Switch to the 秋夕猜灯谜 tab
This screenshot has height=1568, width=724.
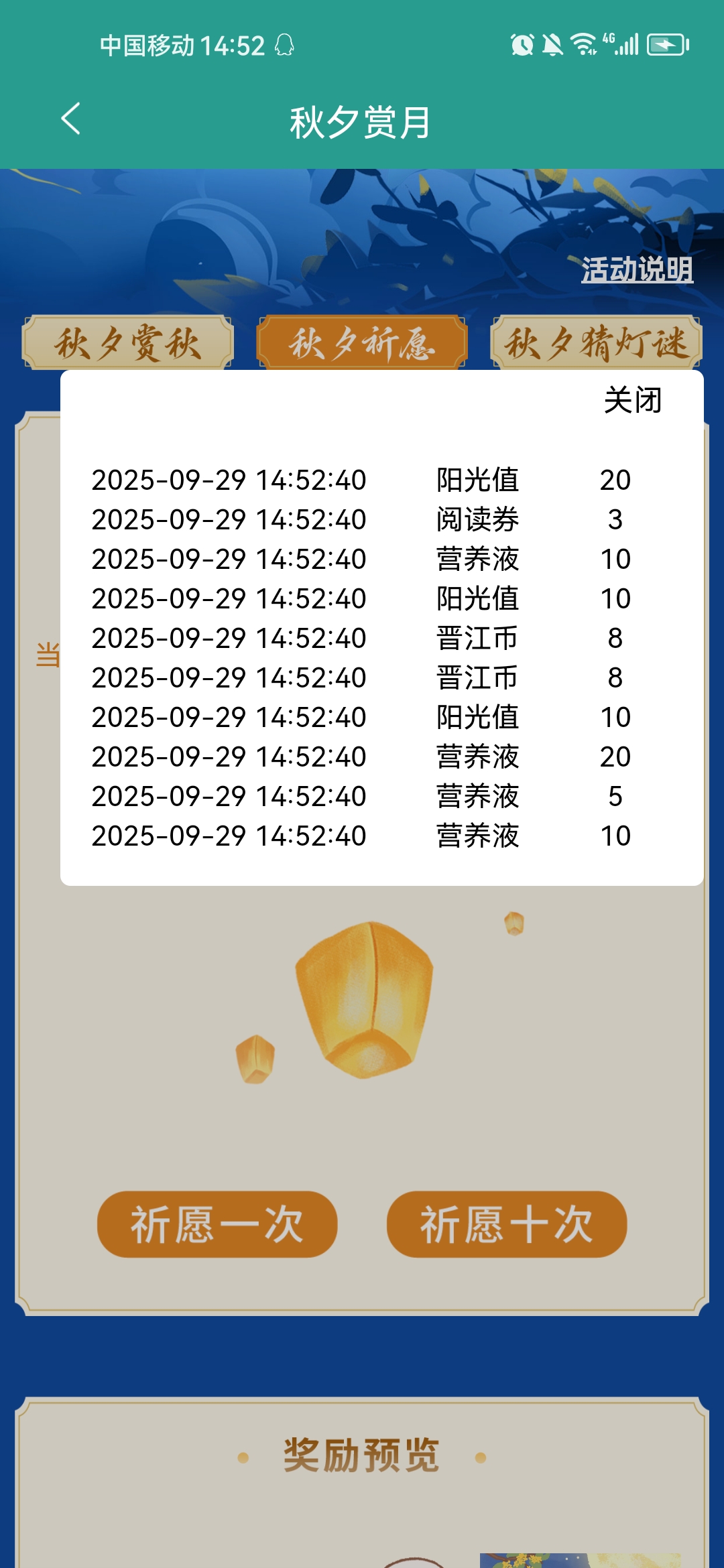[x=596, y=342]
